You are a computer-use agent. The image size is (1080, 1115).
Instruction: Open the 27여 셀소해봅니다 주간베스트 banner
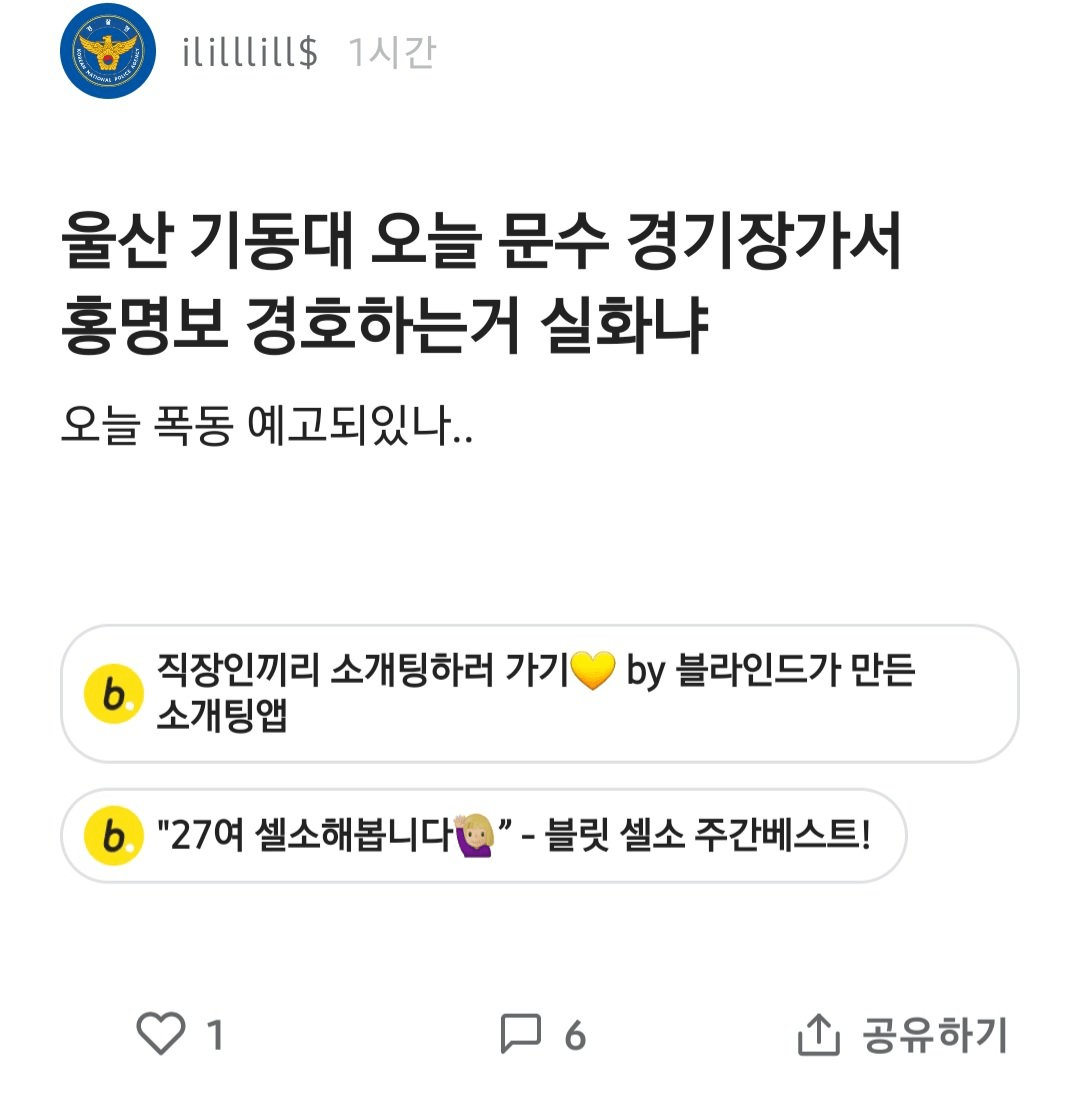tap(484, 836)
